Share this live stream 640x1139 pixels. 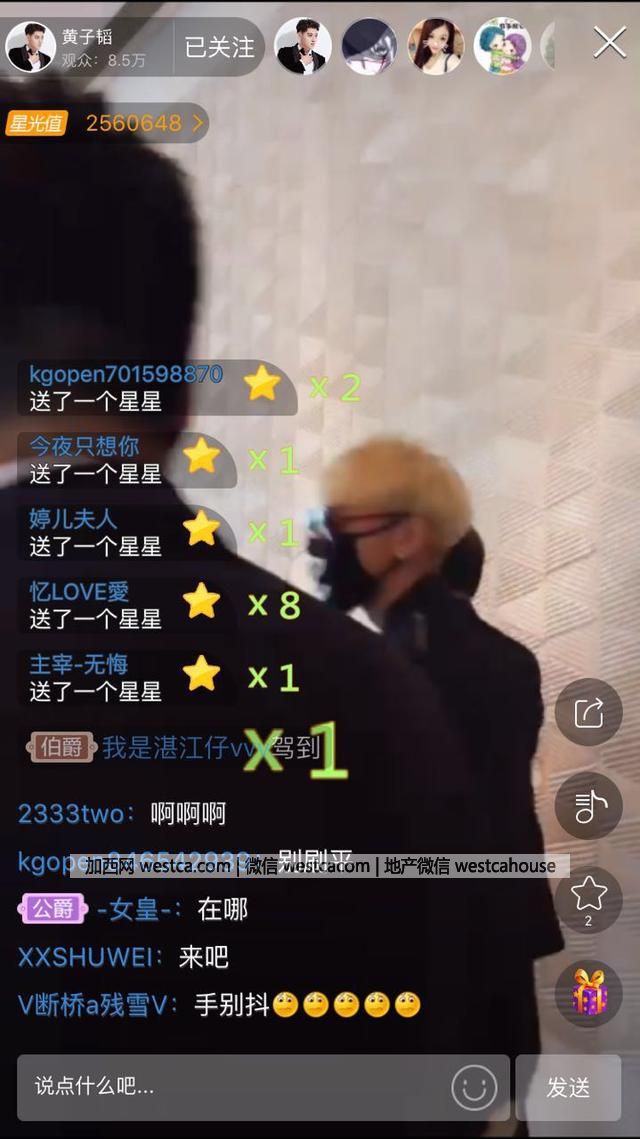(588, 712)
